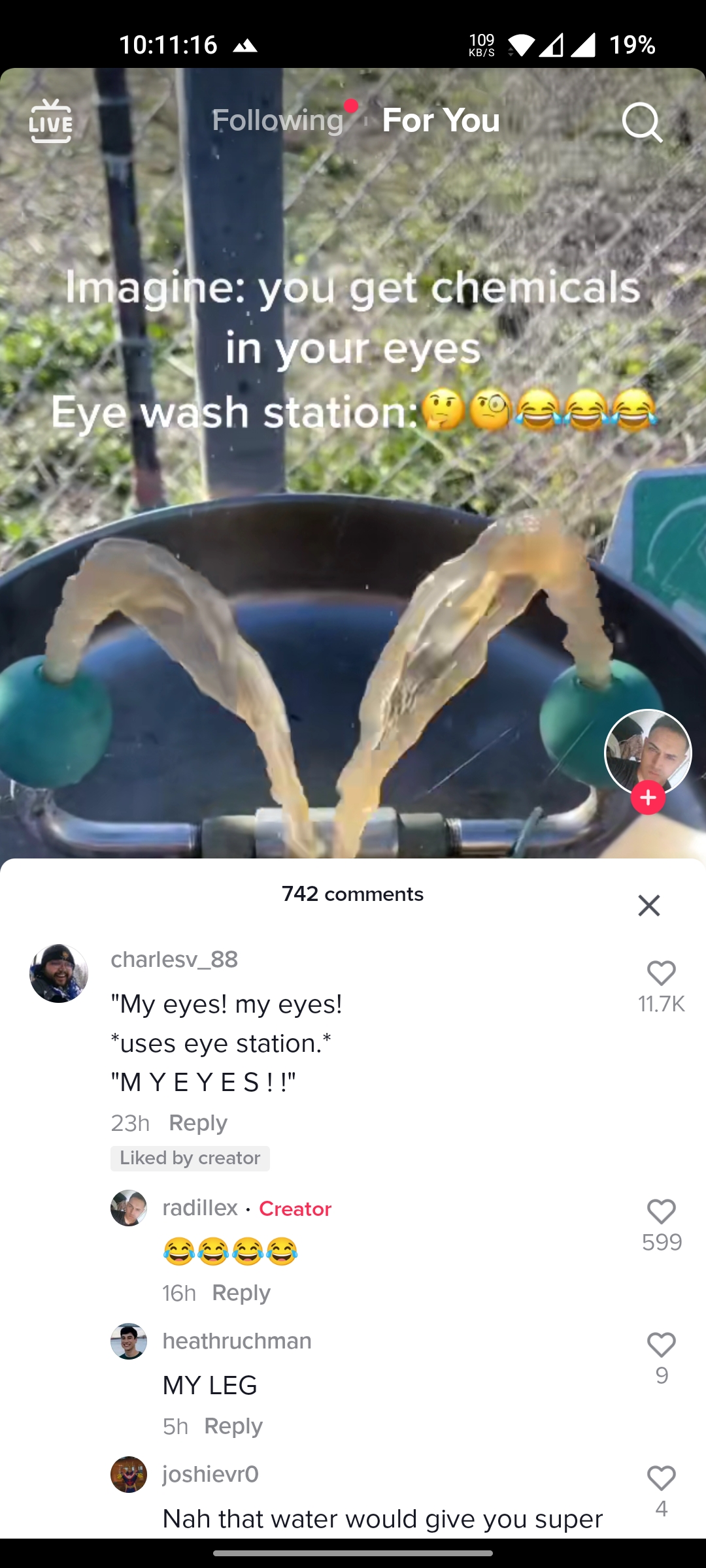
Task: Like heathruchman's MY LEG comment
Action: point(661,1345)
